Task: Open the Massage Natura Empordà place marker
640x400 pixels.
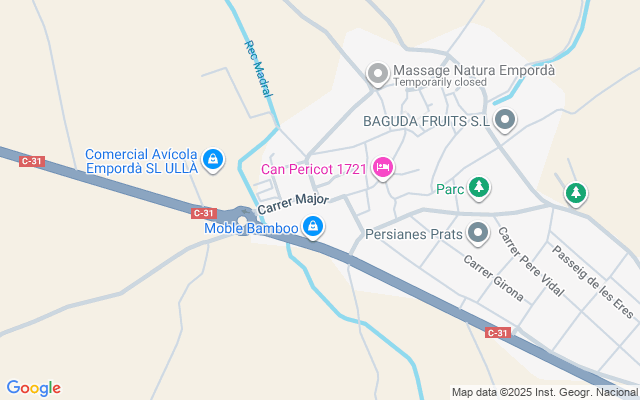Action: point(378,72)
